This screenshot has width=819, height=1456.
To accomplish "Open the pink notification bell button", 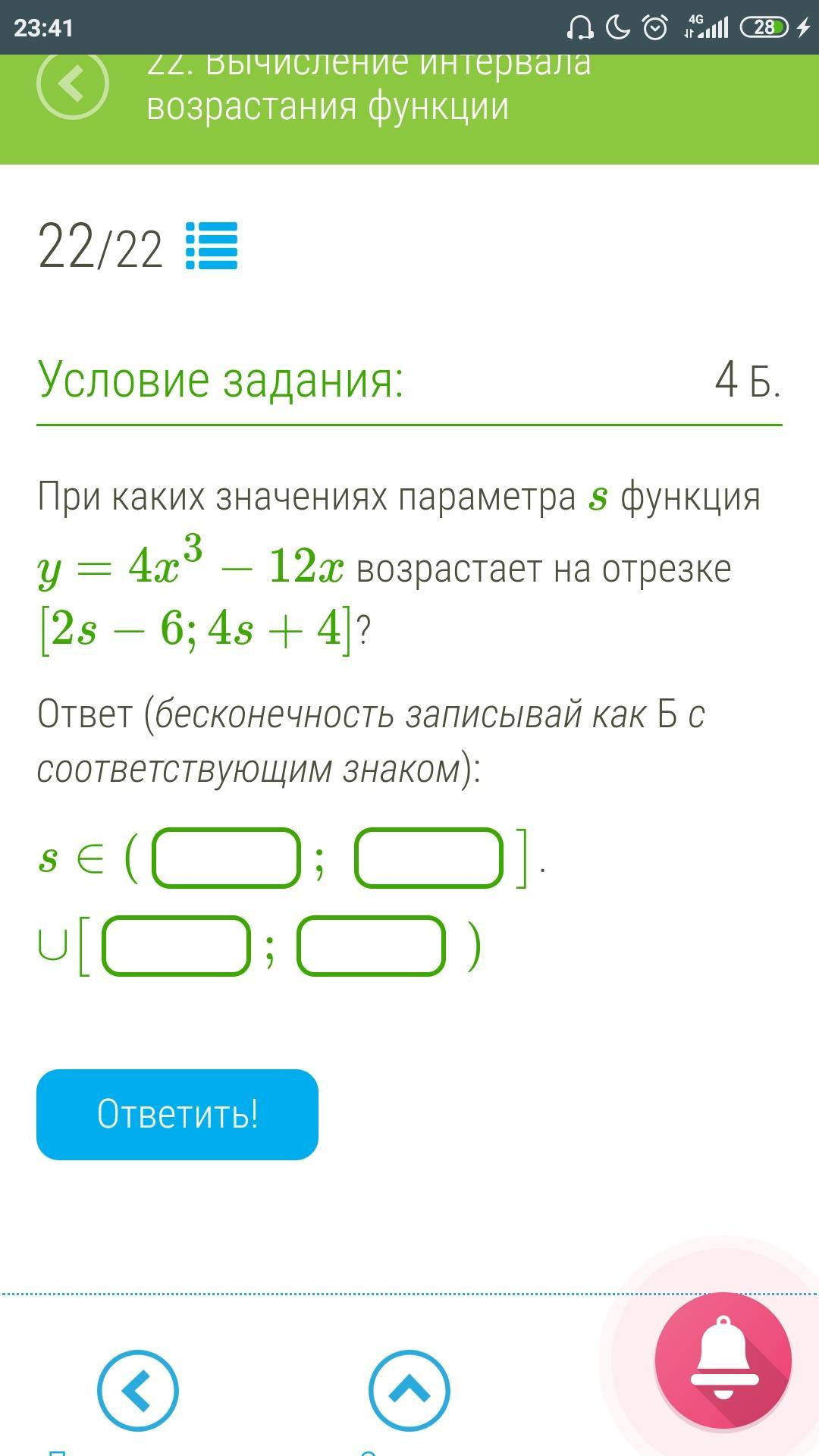I will 723,1360.
